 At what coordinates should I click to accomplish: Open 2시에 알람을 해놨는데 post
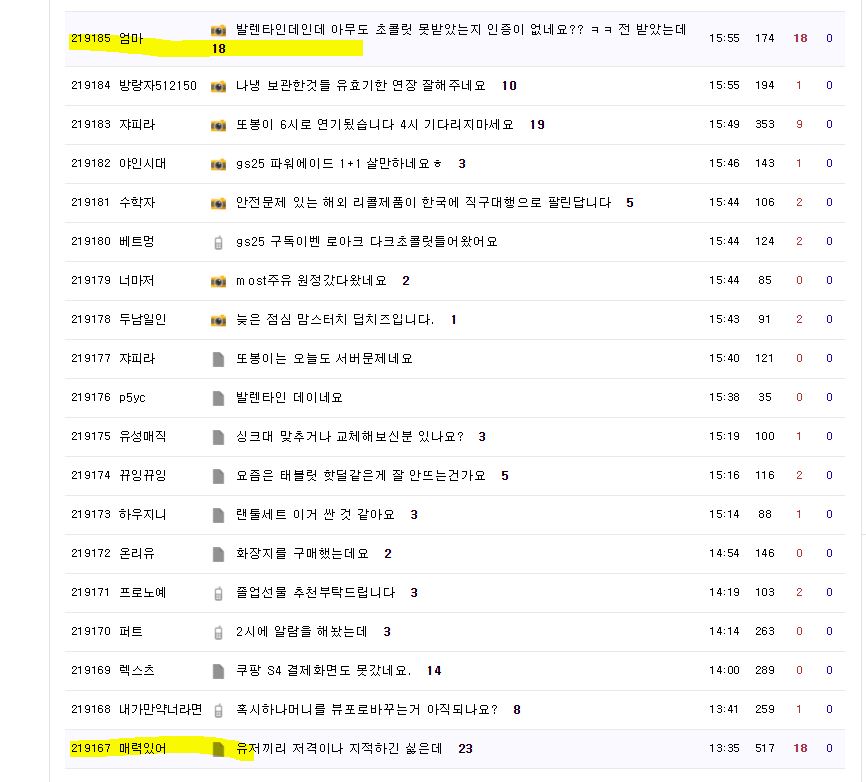302,631
